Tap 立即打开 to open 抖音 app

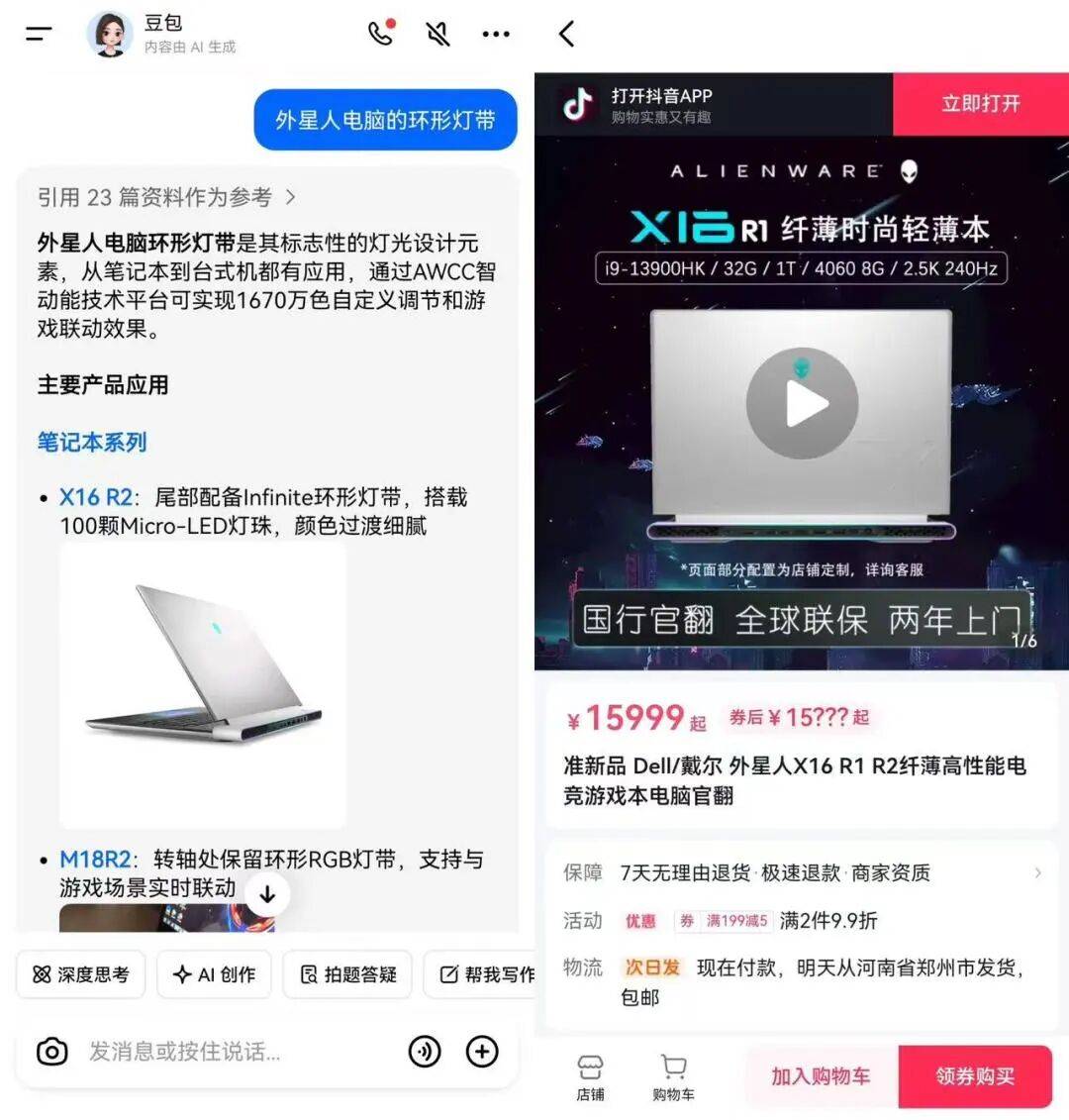click(x=980, y=104)
